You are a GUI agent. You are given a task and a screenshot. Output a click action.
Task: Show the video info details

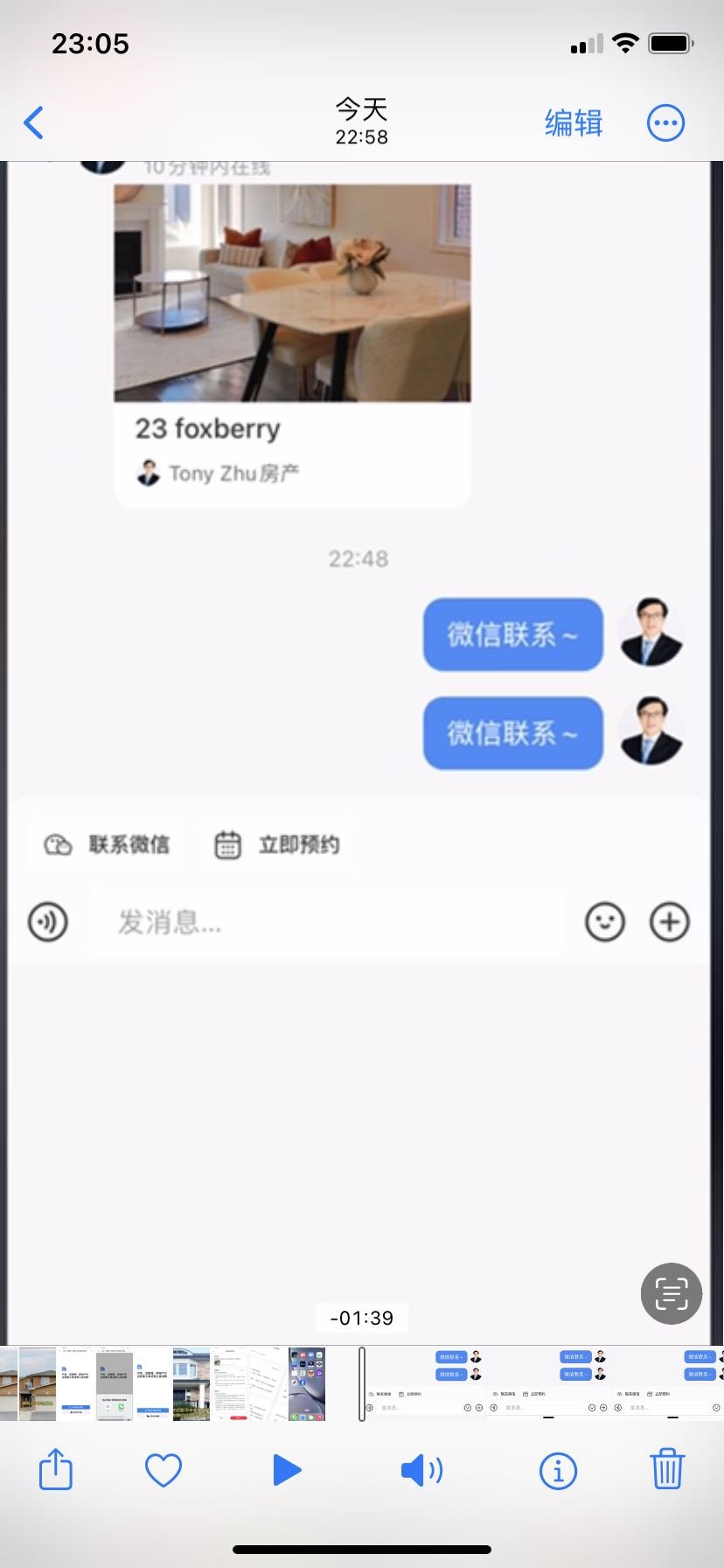558,1470
